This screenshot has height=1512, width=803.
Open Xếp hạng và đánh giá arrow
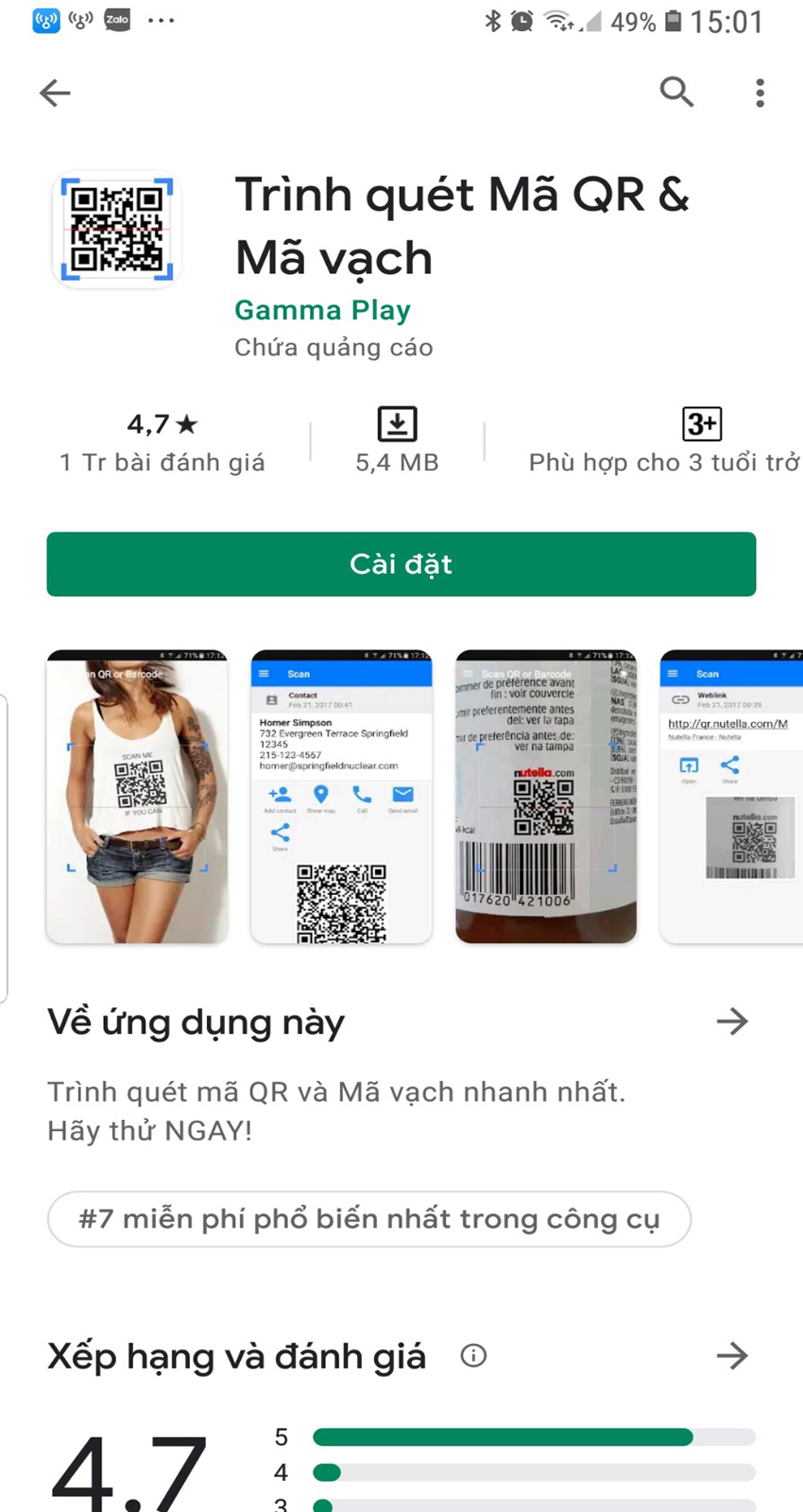point(732,1355)
